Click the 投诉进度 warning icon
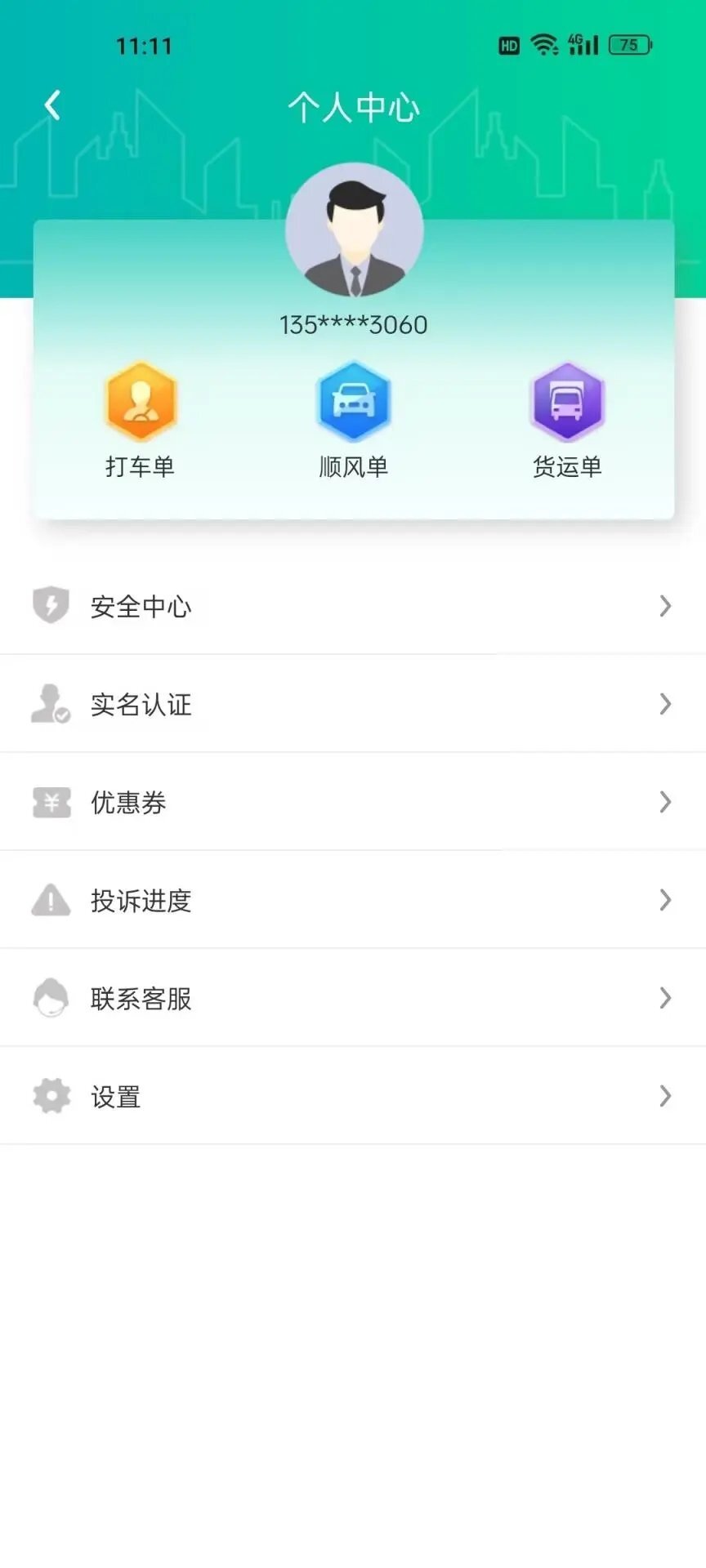 coord(51,900)
